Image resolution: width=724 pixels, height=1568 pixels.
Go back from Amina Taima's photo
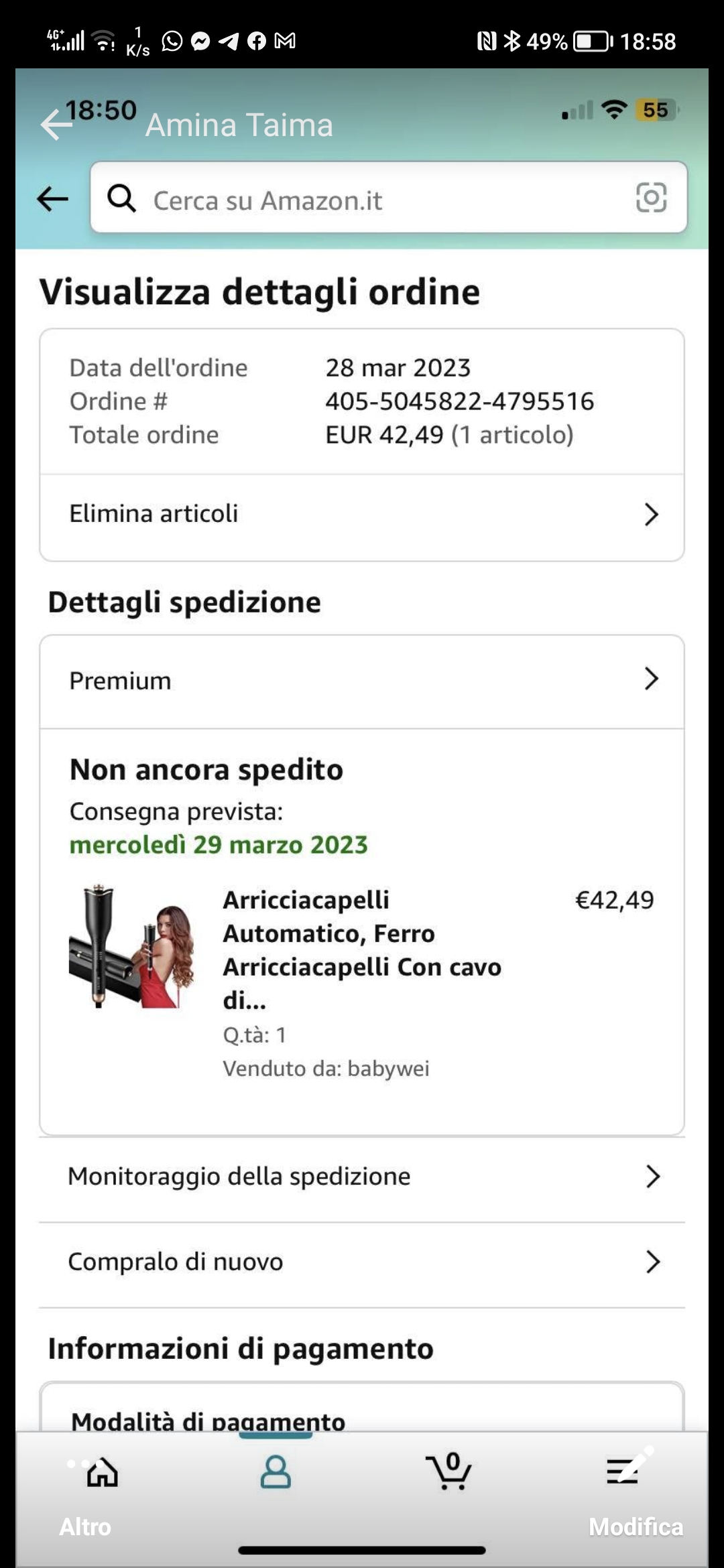point(56,125)
